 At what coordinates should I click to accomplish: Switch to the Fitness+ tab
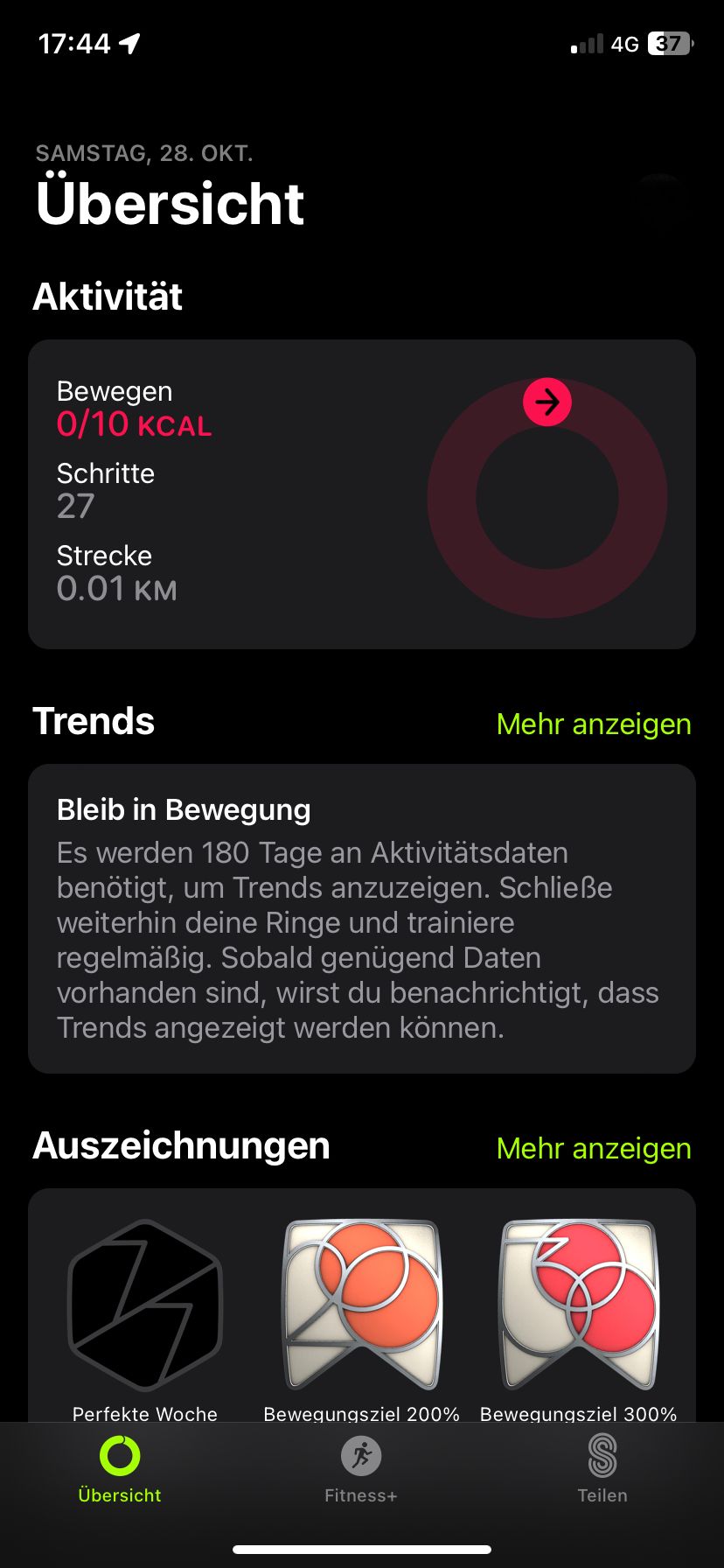(x=361, y=1470)
